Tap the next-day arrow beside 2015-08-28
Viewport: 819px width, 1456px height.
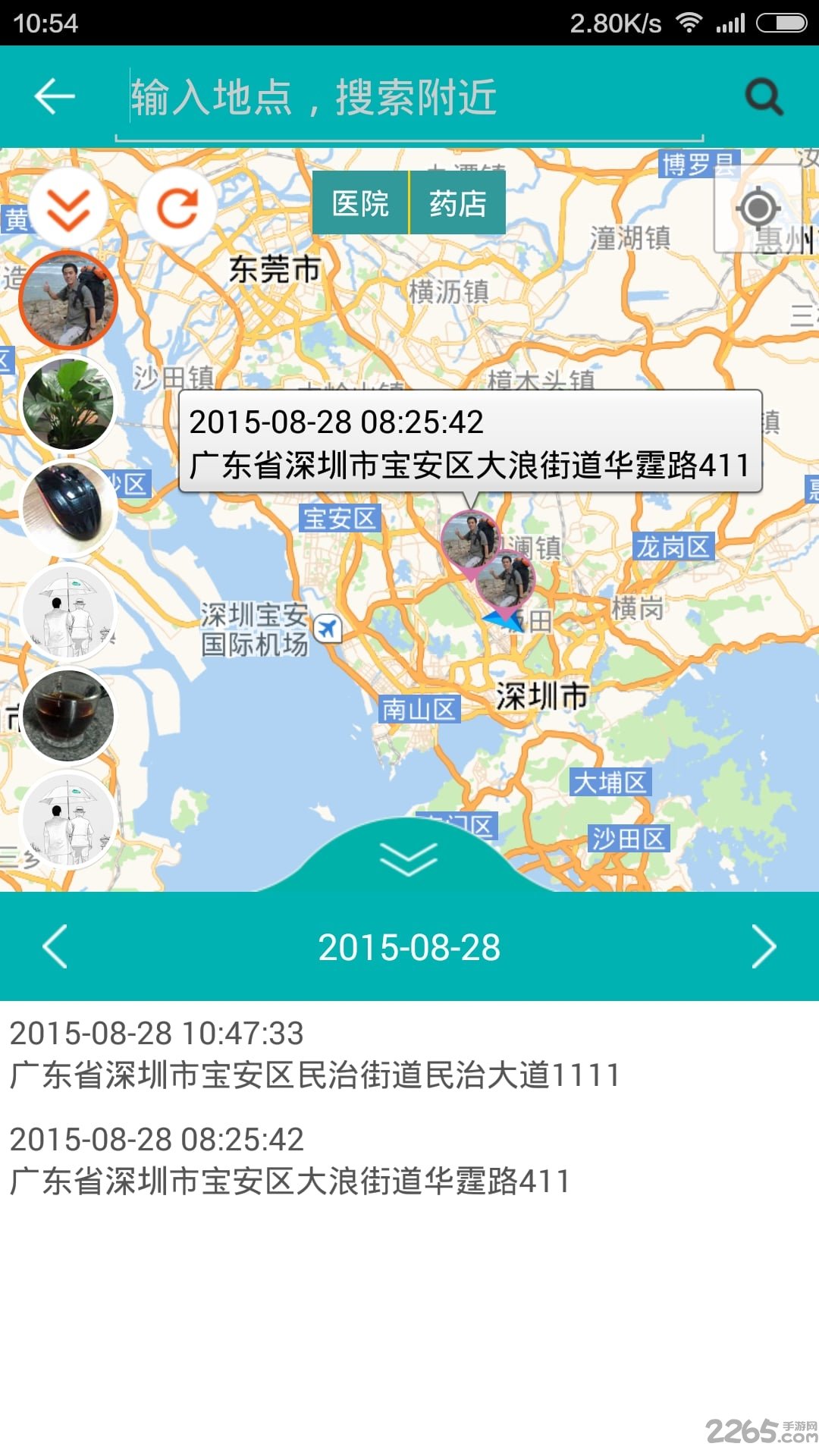click(766, 946)
